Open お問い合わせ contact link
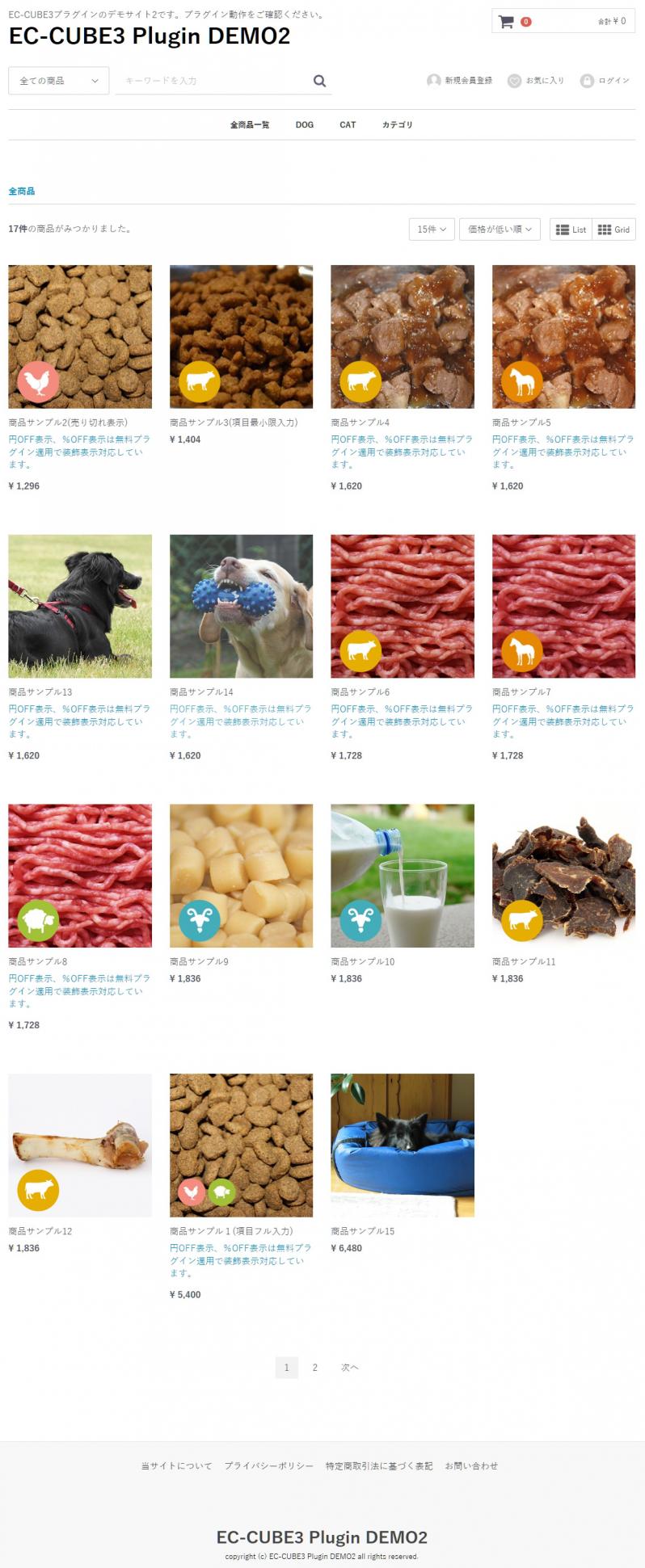Image resolution: width=645 pixels, height=1568 pixels. pyautogui.click(x=471, y=1465)
